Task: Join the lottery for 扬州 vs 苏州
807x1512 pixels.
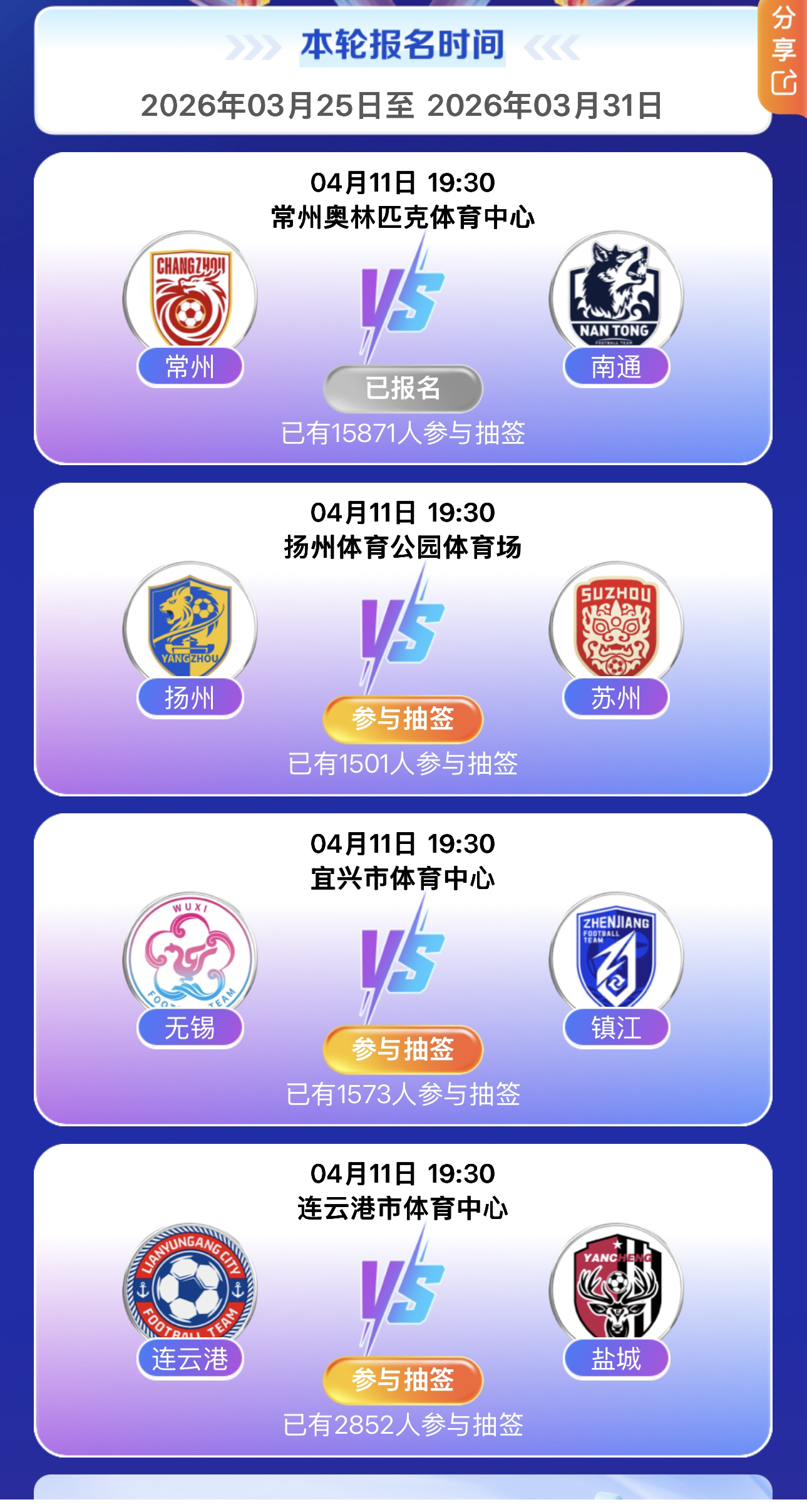Action: 403,718
